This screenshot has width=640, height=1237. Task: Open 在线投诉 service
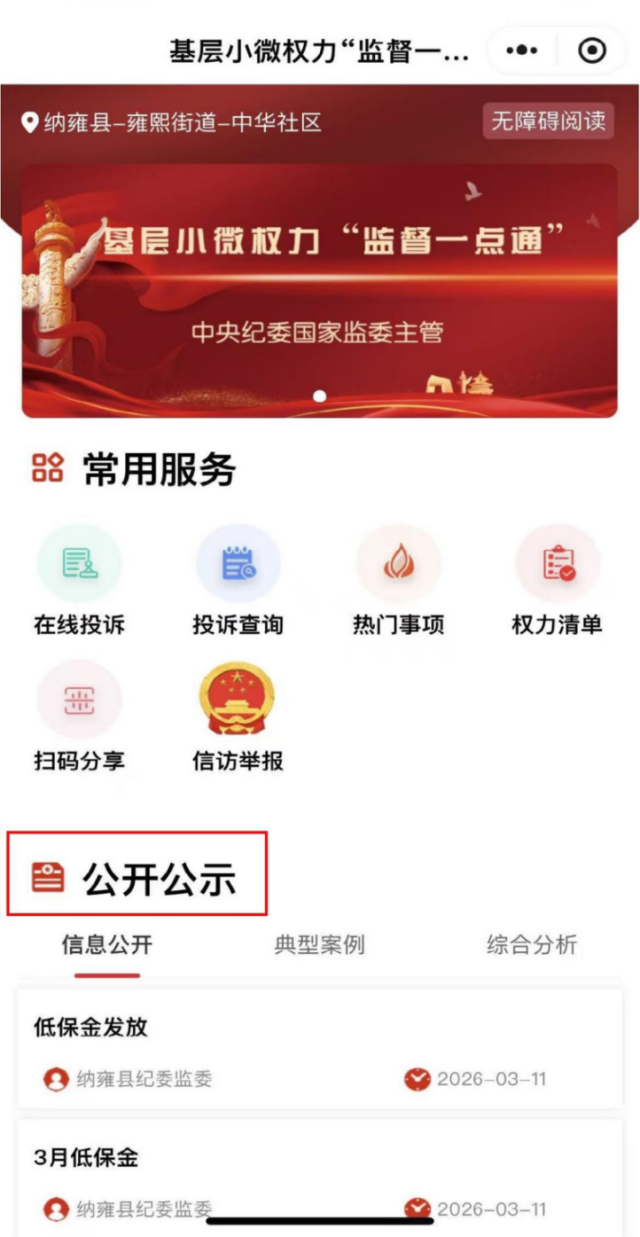click(79, 582)
